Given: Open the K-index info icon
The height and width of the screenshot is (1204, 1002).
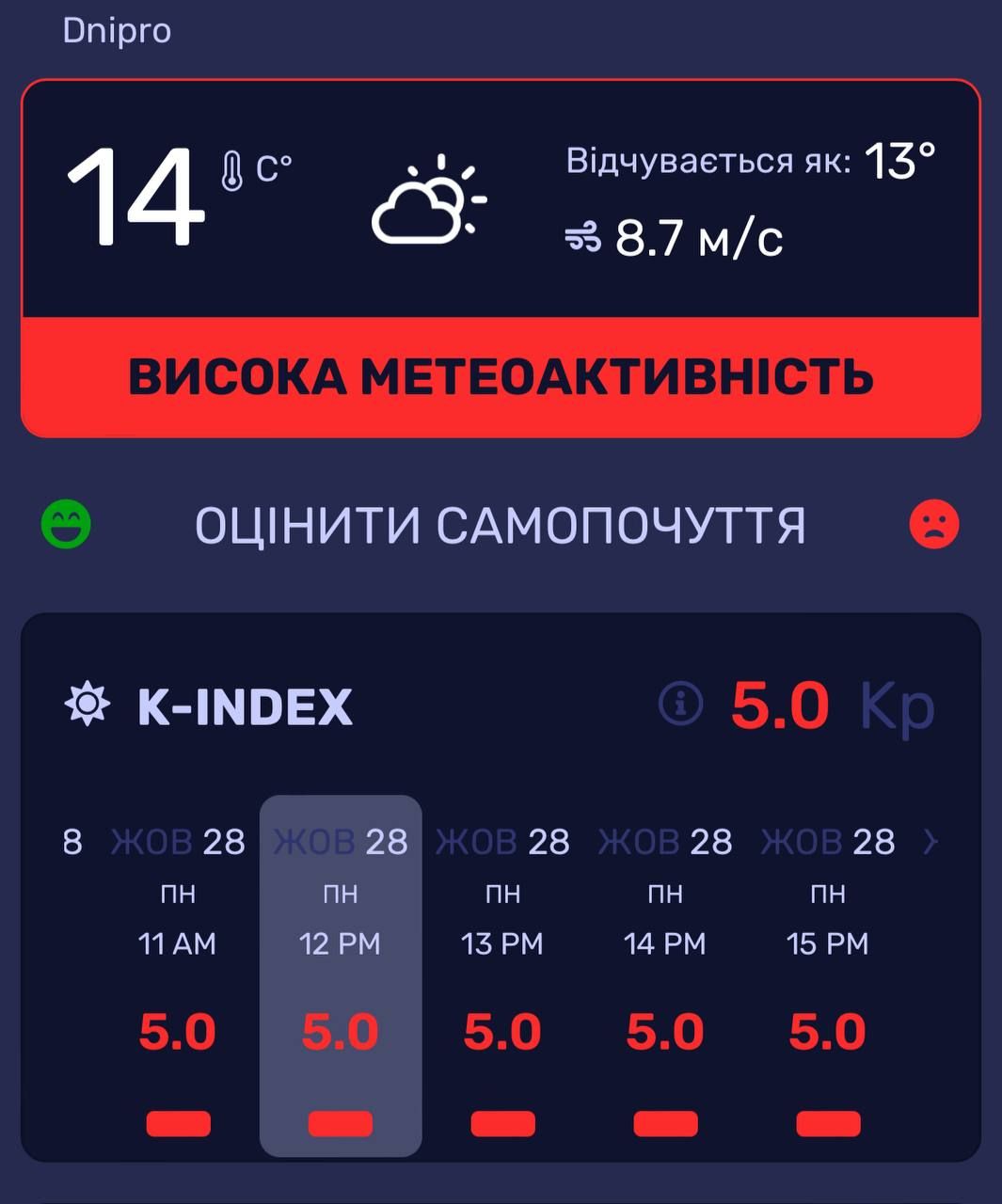Looking at the screenshot, I should pos(681,705).
